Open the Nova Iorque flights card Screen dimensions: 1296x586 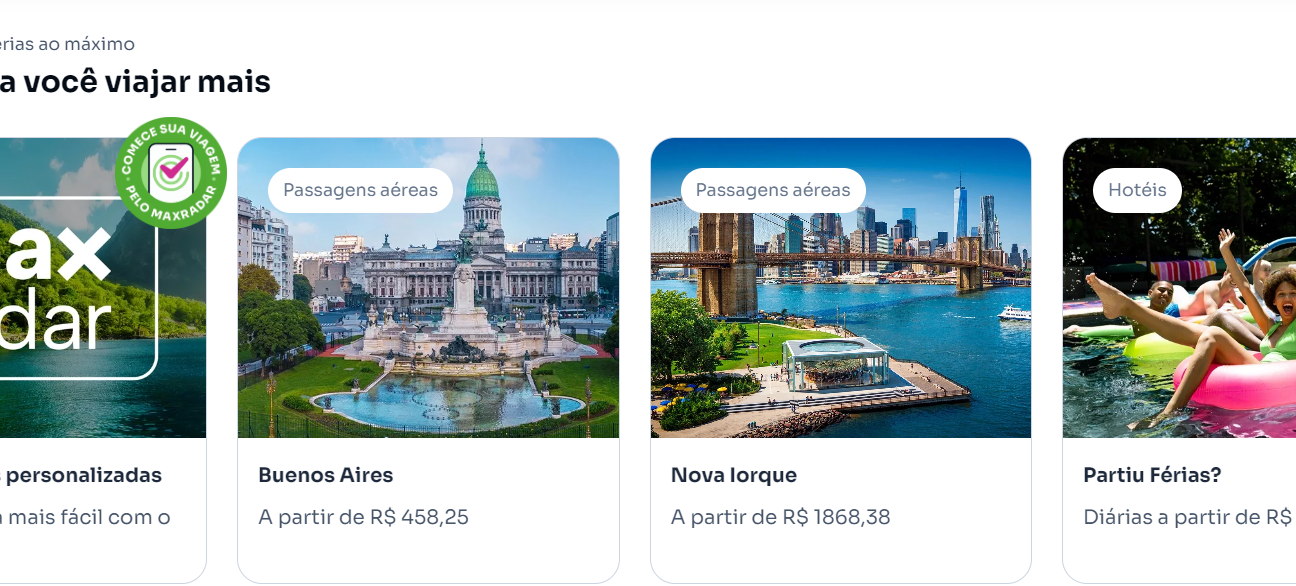[840, 360]
